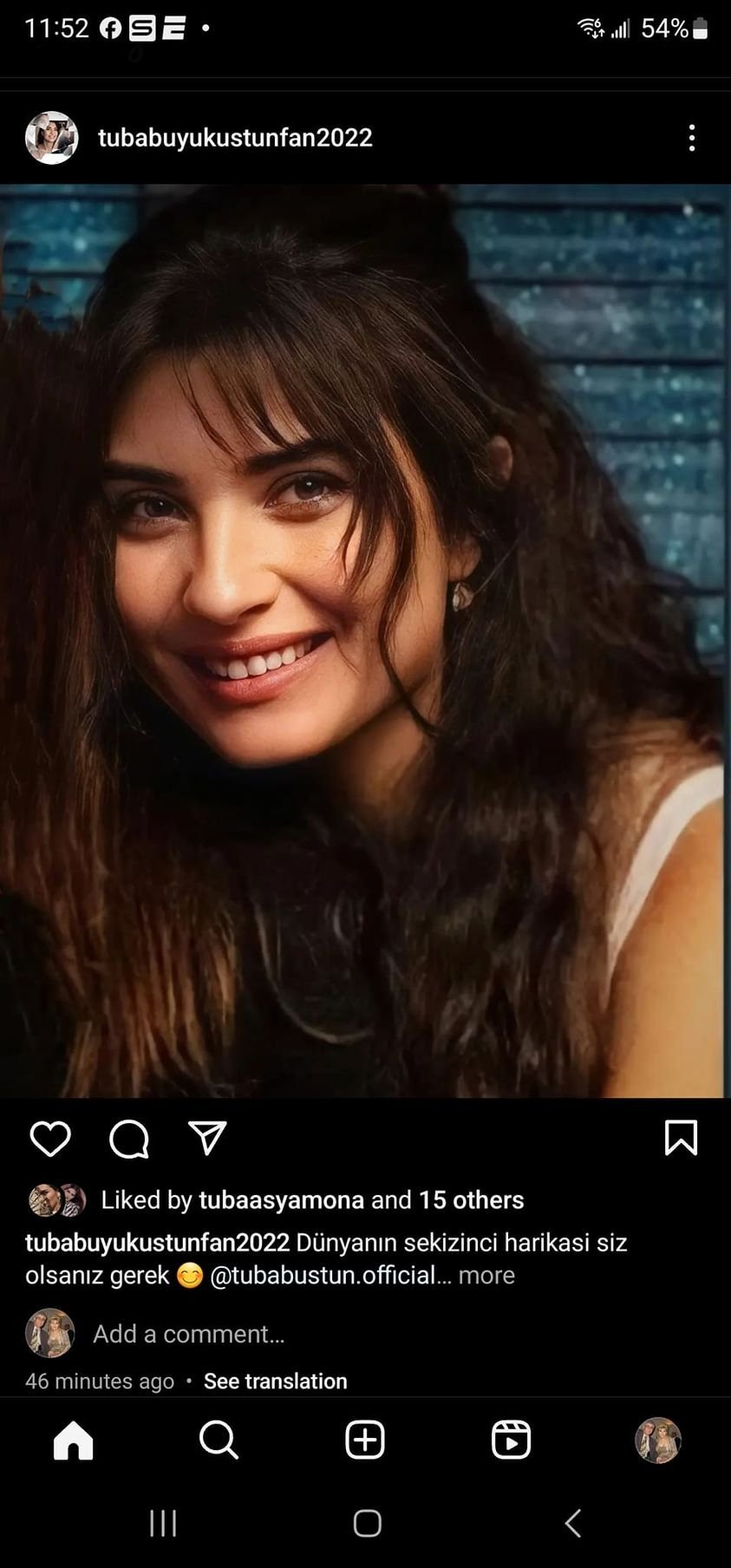Image resolution: width=731 pixels, height=1568 pixels.
Task: See translation of the caption
Action: (275, 1382)
